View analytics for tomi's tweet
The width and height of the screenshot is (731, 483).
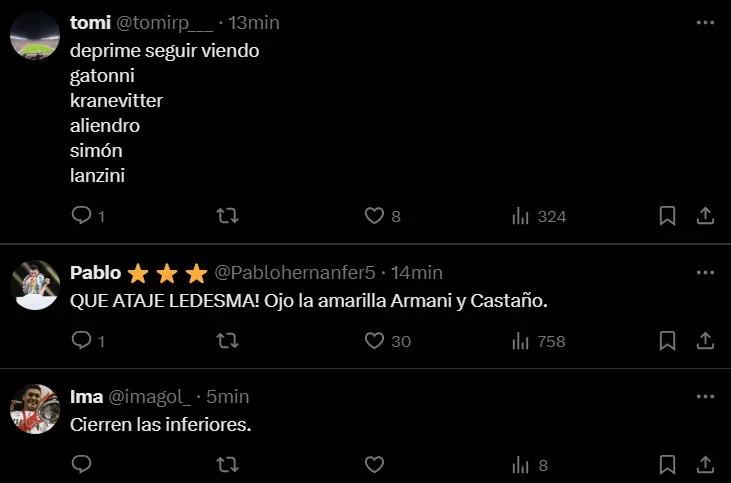click(538, 216)
